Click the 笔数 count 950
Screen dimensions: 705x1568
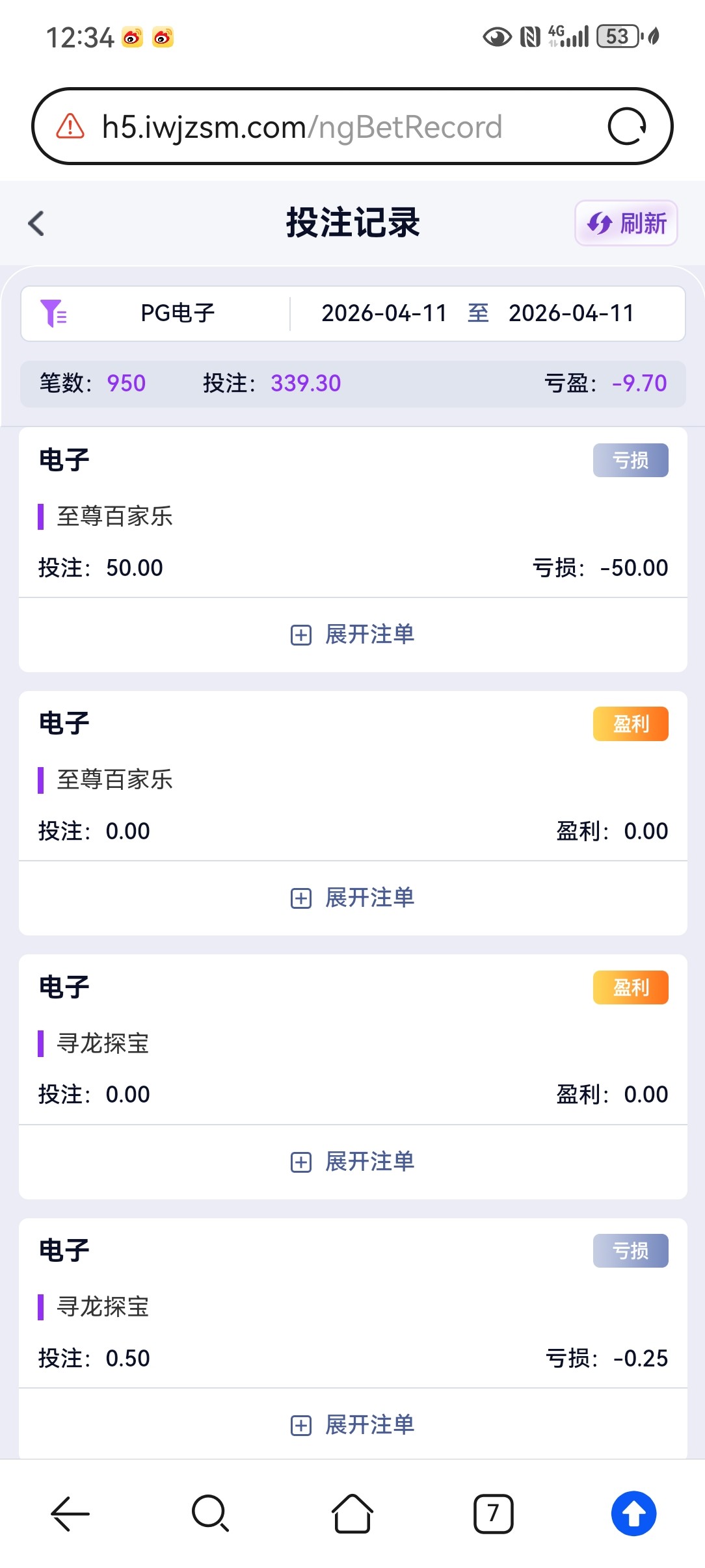126,384
